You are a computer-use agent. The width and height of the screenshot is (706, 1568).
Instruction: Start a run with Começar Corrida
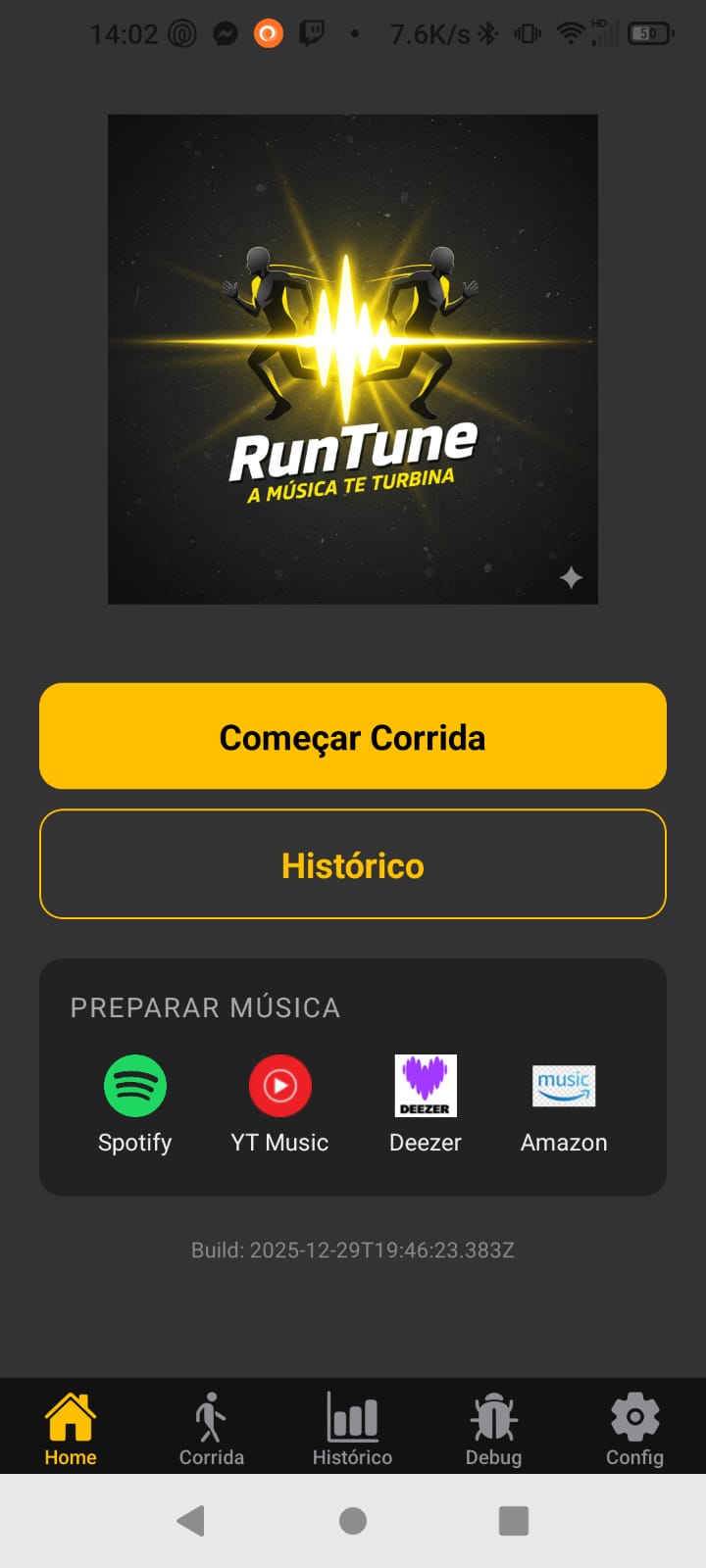353,737
